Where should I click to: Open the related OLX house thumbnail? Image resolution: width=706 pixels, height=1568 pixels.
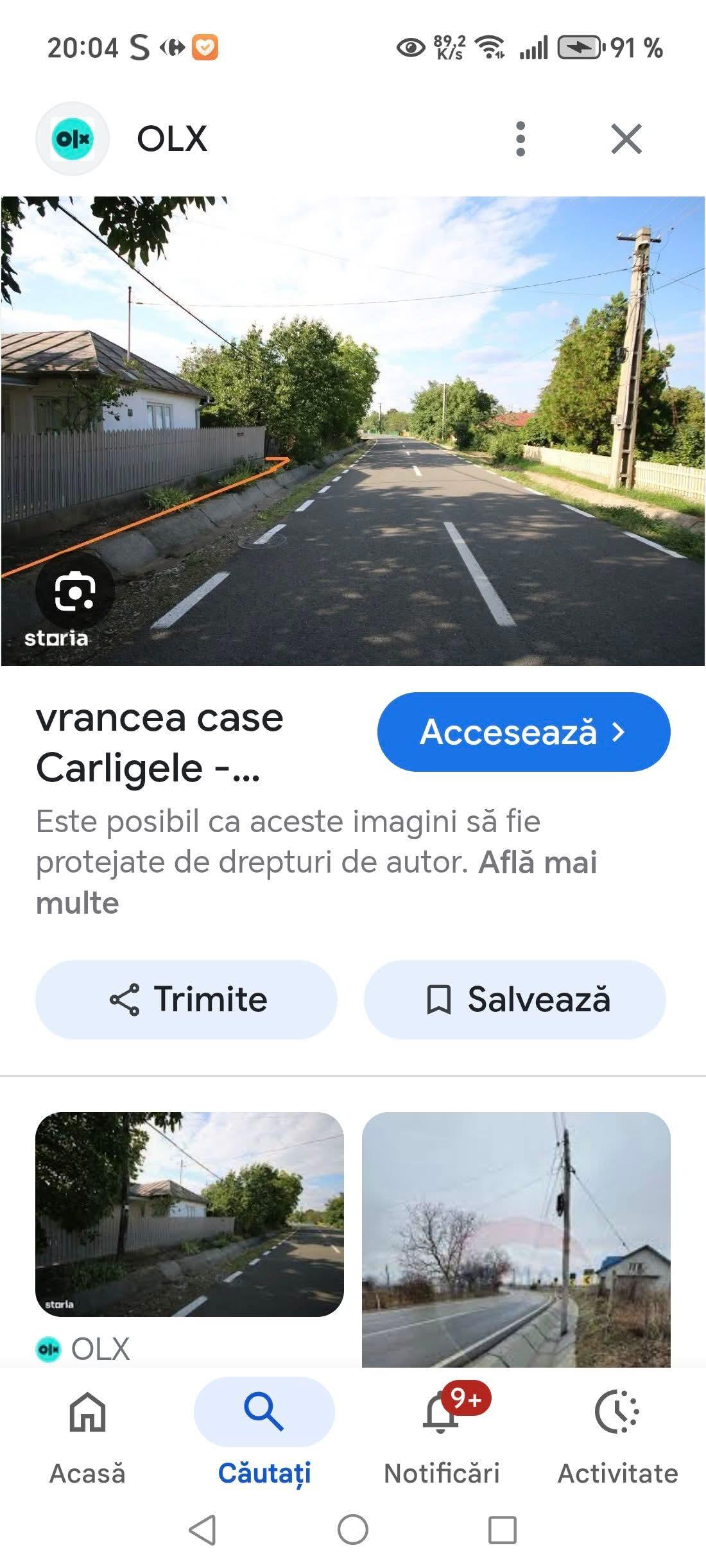[x=189, y=1214]
